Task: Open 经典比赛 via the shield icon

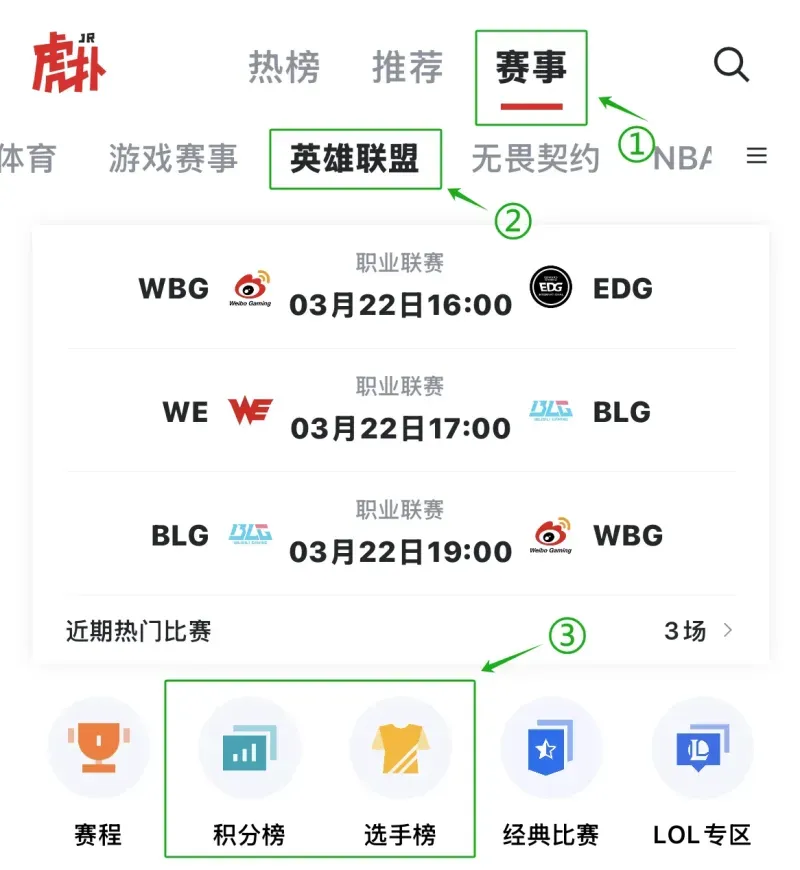Action: [x=551, y=748]
